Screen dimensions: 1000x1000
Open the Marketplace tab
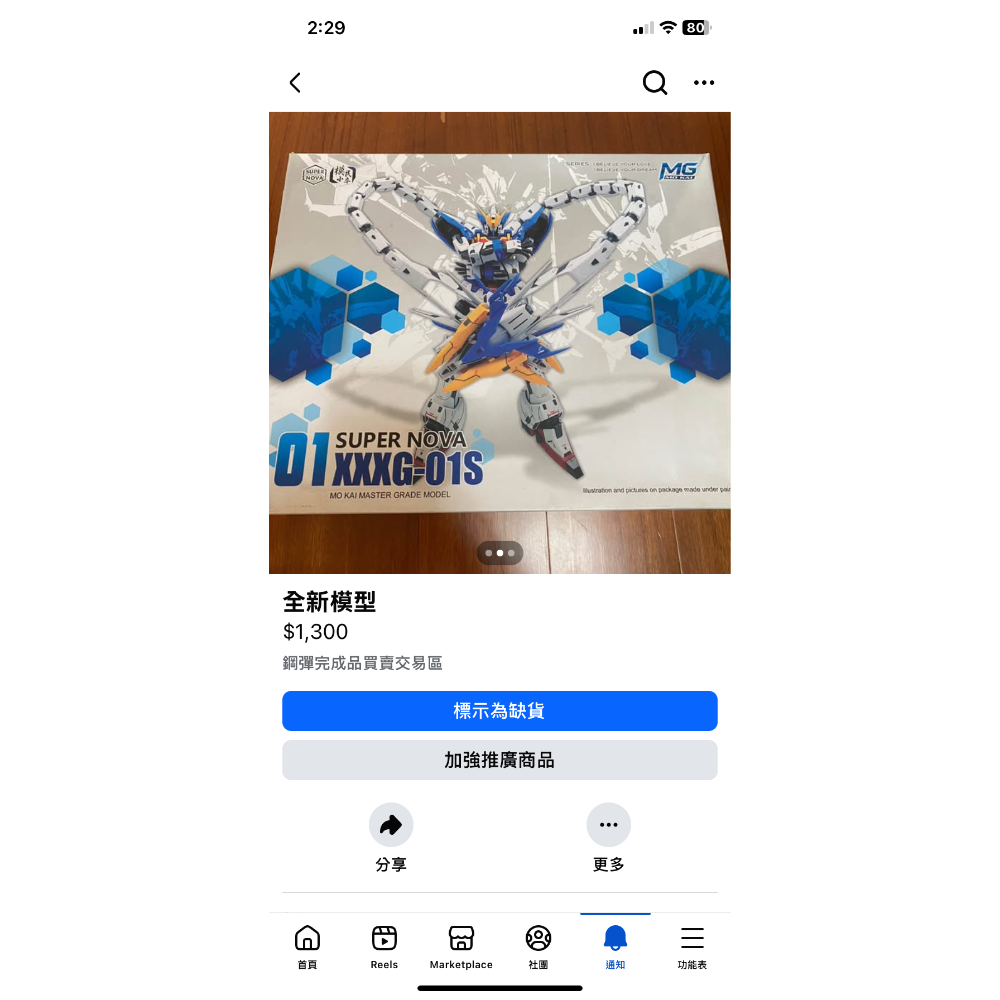[461, 946]
